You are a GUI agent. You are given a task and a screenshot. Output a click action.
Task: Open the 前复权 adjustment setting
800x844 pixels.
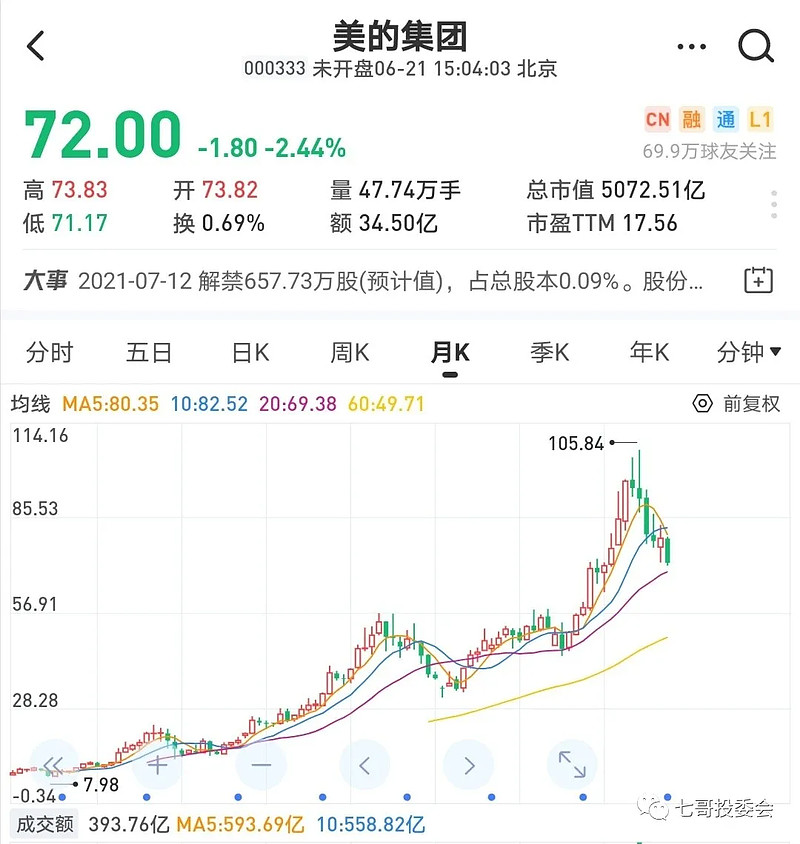click(737, 404)
